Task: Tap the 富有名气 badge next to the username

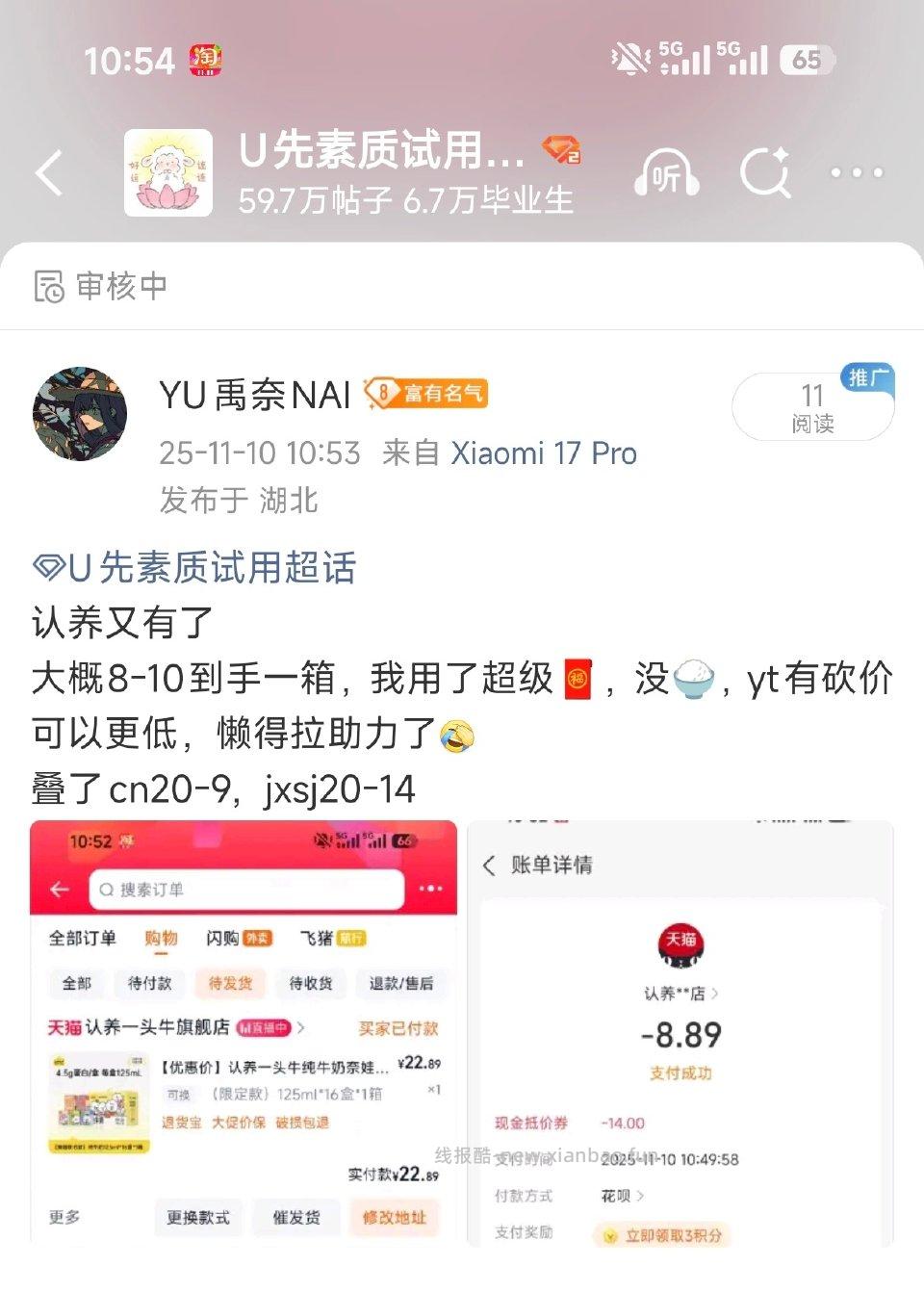Action: click(427, 394)
